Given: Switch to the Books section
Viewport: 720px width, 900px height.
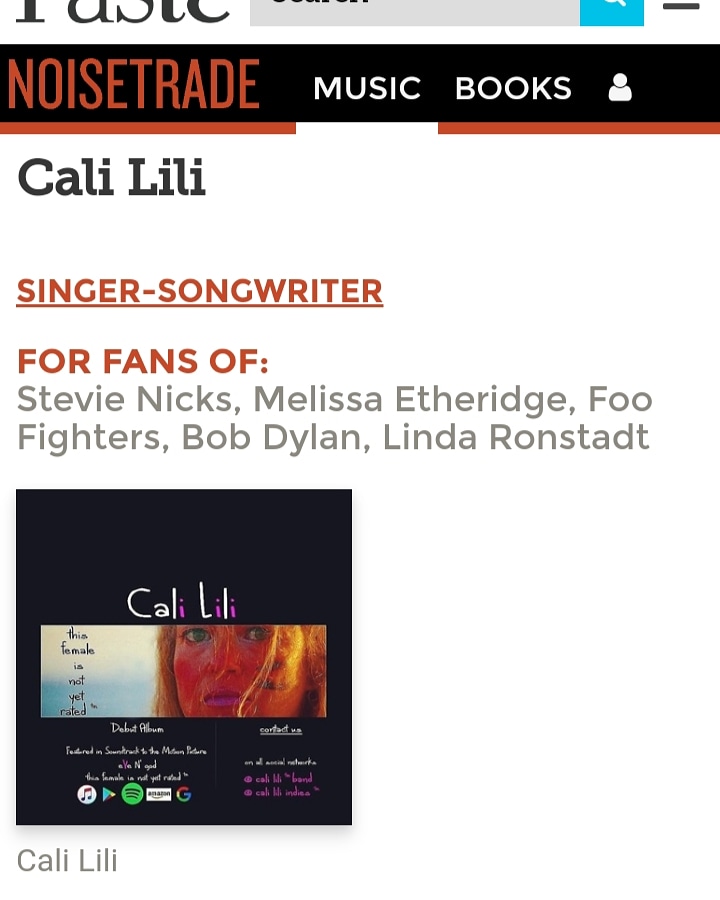Looking at the screenshot, I should [x=513, y=88].
